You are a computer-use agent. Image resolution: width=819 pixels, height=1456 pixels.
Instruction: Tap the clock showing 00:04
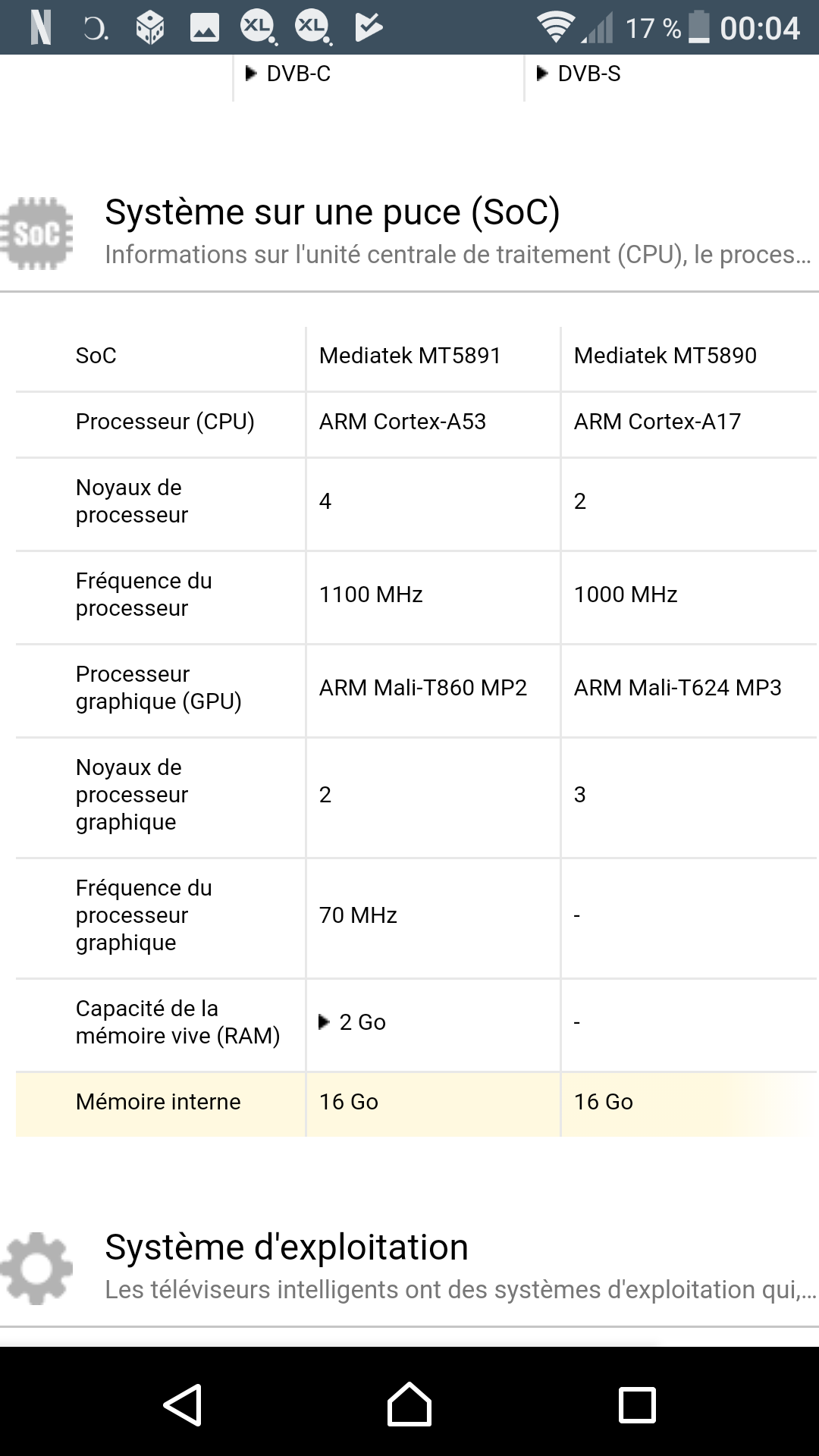click(x=761, y=29)
